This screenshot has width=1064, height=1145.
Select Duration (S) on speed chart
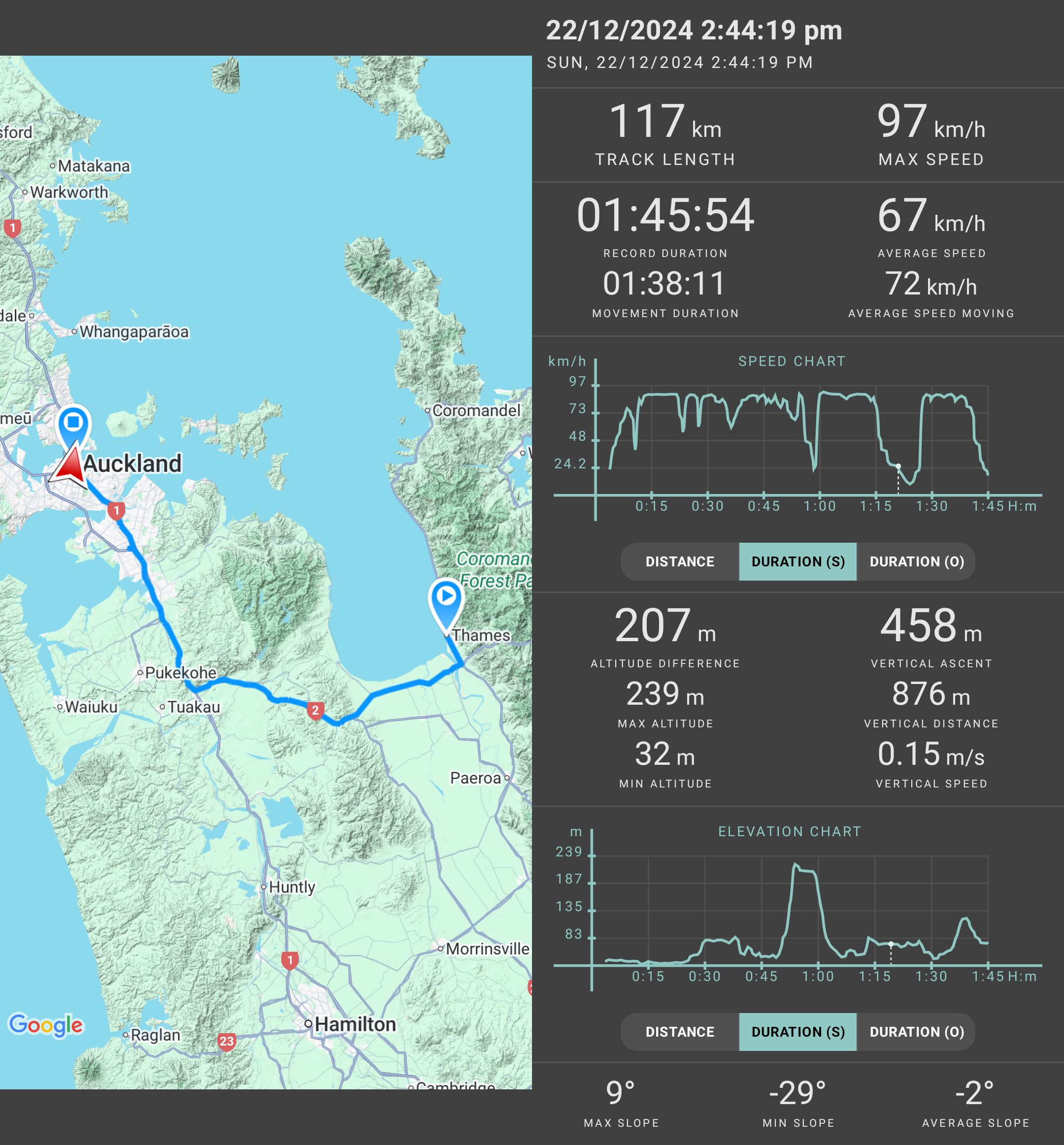(x=798, y=561)
